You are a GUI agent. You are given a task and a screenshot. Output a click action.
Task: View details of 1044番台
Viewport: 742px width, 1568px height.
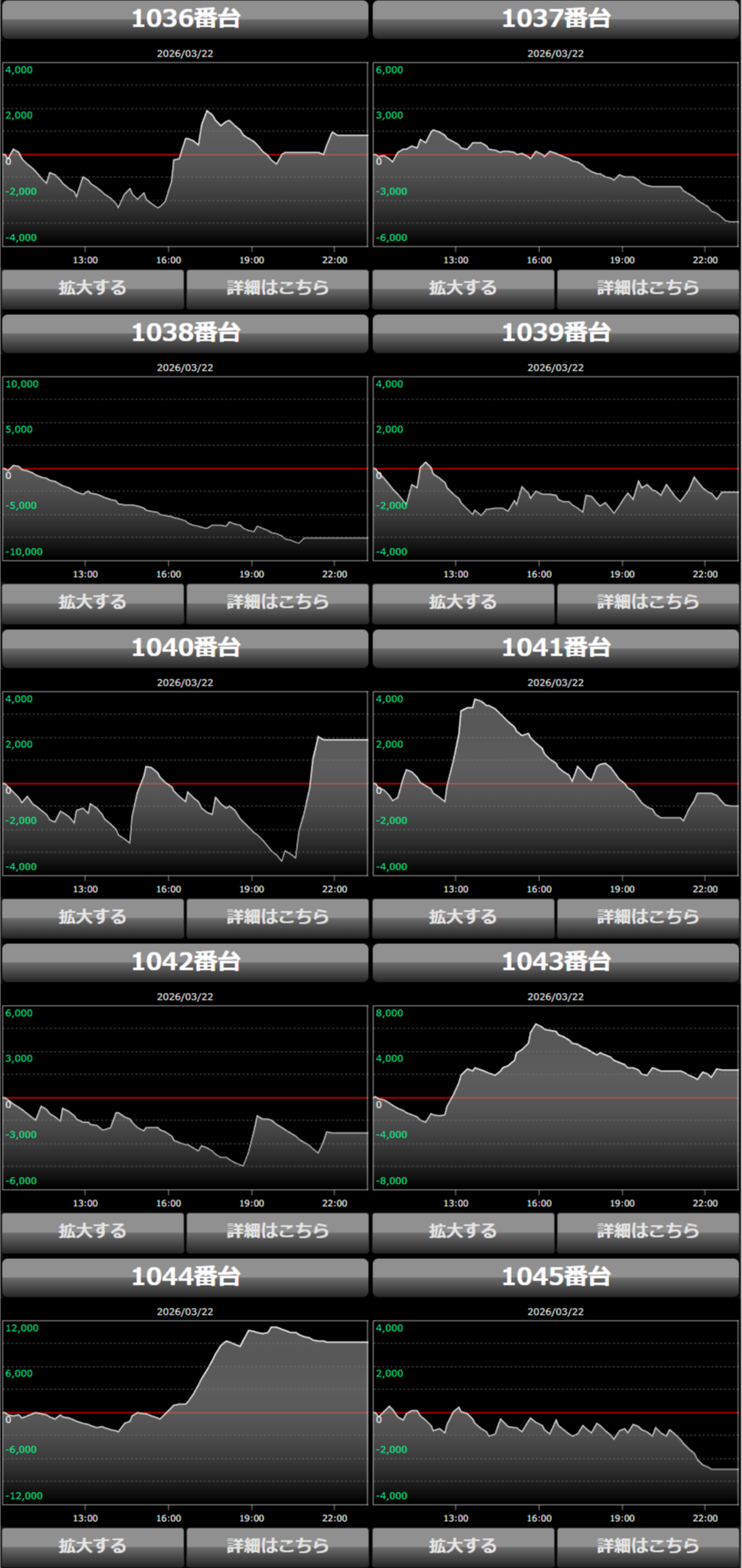tap(277, 1547)
